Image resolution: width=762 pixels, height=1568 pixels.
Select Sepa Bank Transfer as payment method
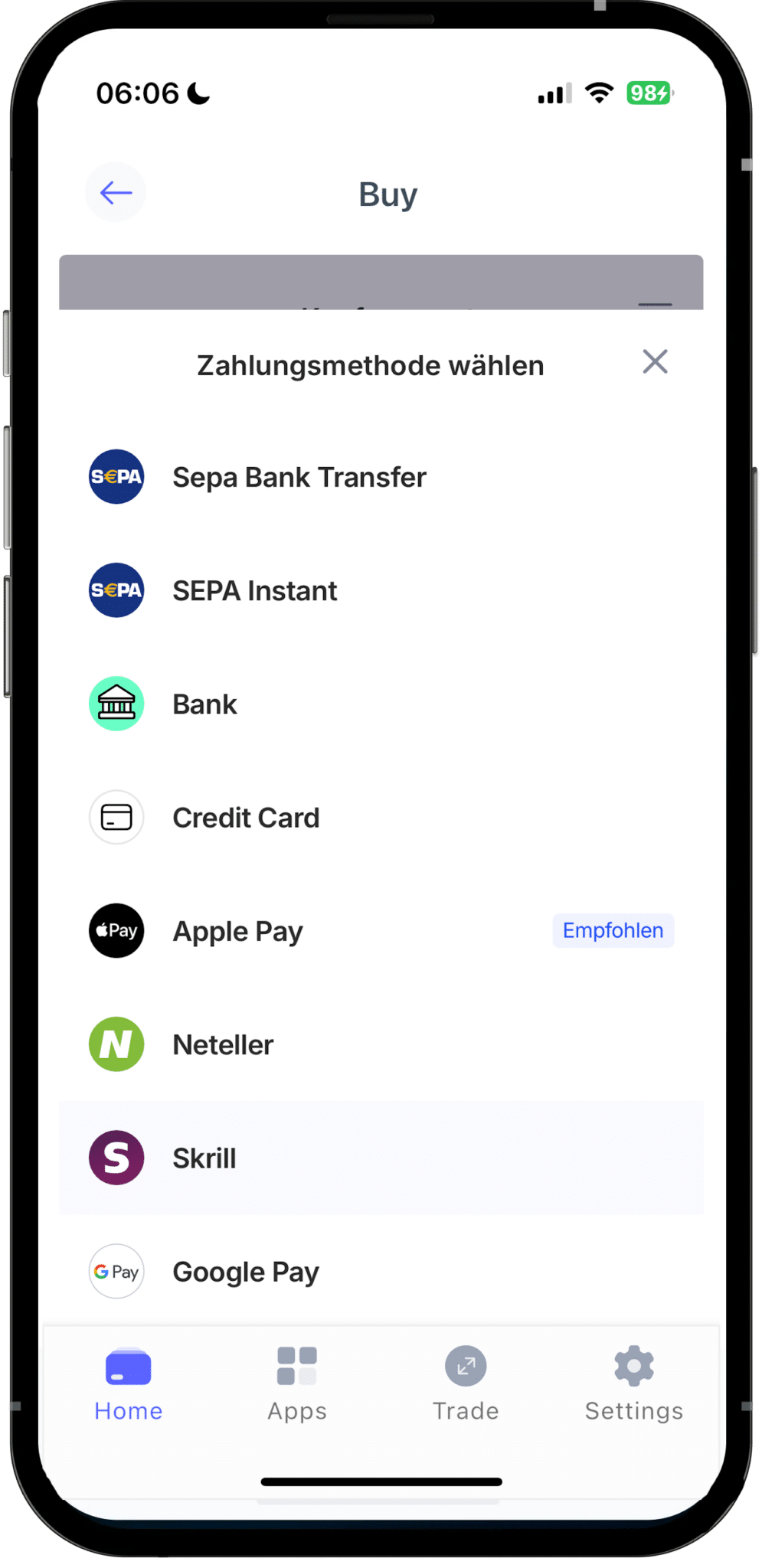coord(299,477)
